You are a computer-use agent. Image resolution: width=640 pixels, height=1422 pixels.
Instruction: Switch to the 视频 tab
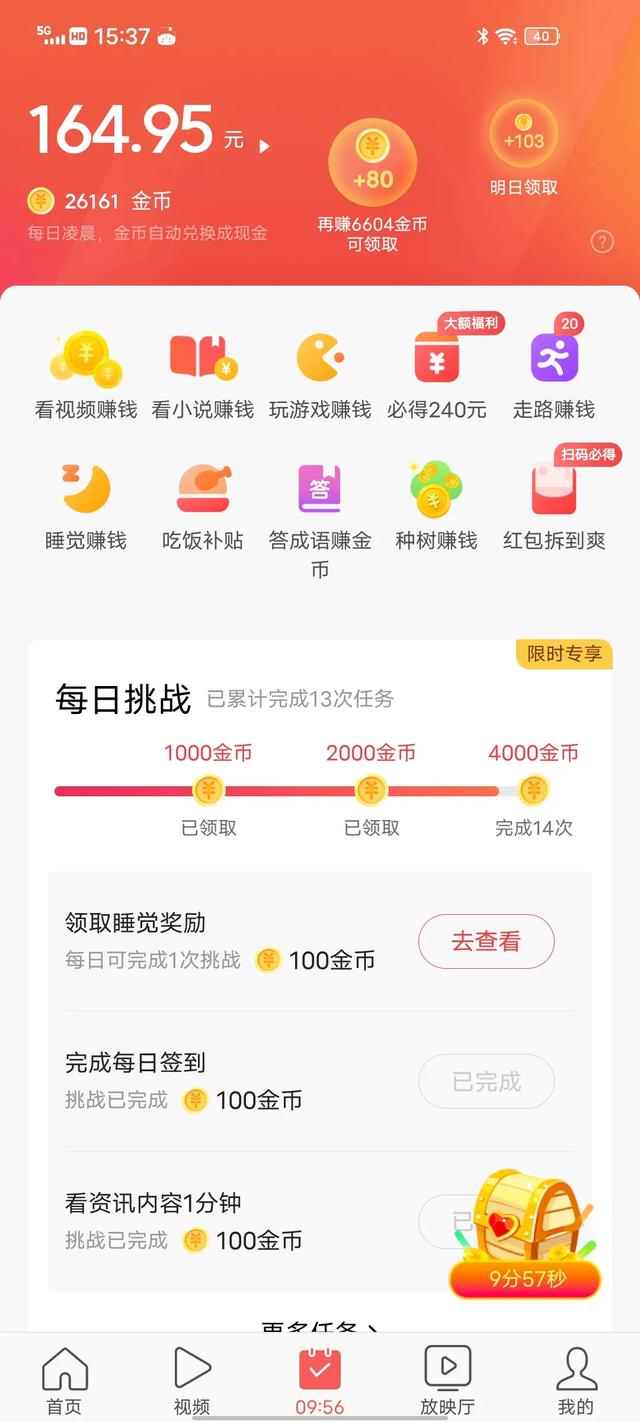click(192, 1380)
